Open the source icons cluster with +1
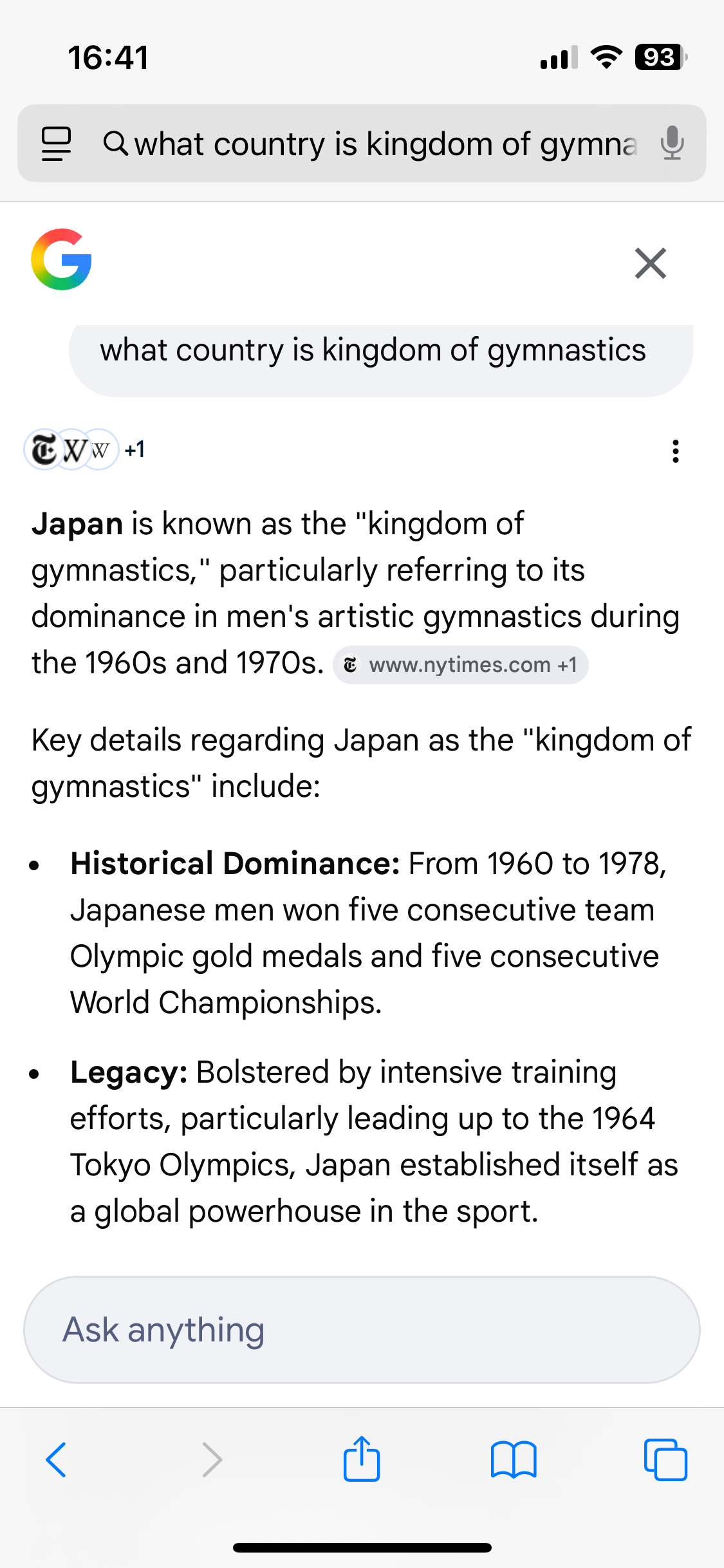 (x=84, y=449)
